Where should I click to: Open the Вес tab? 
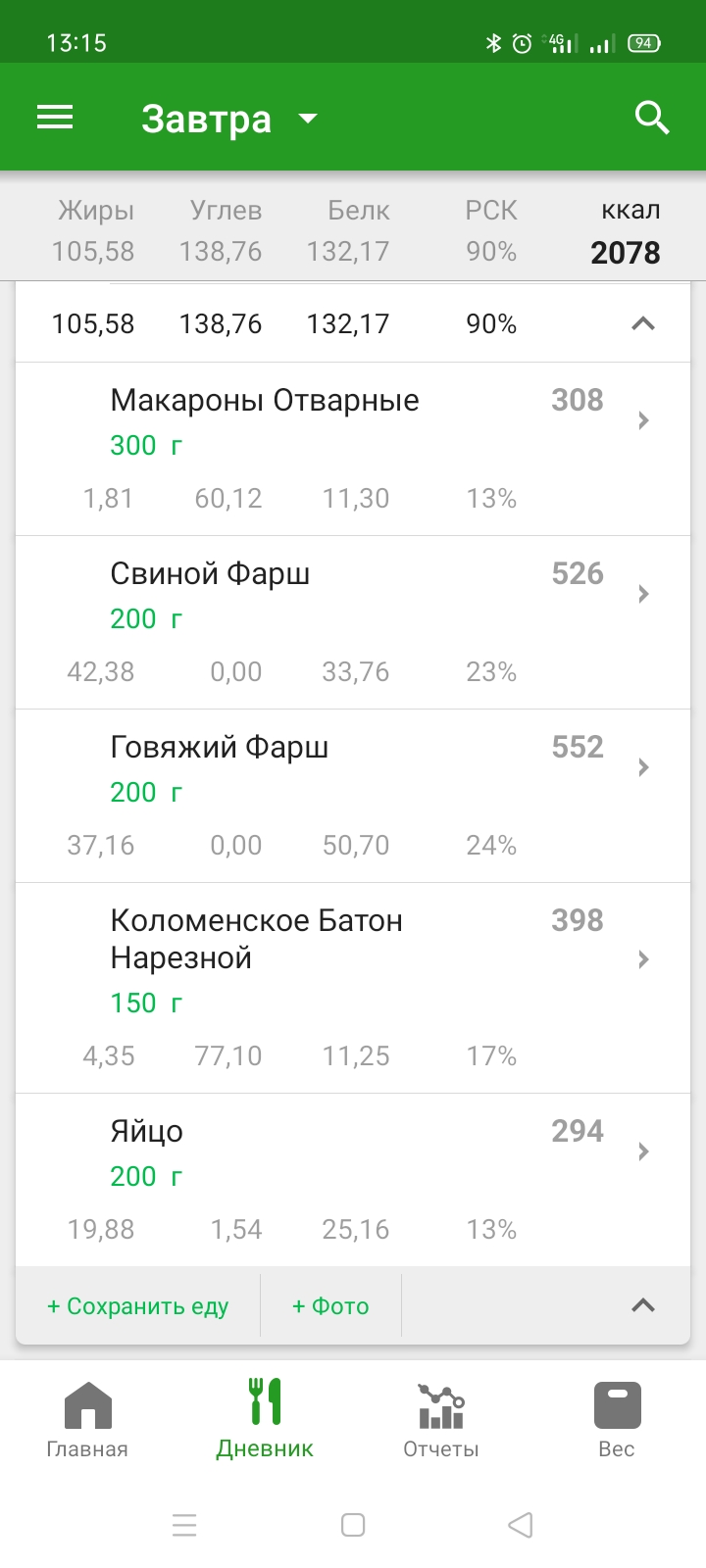[617, 1420]
